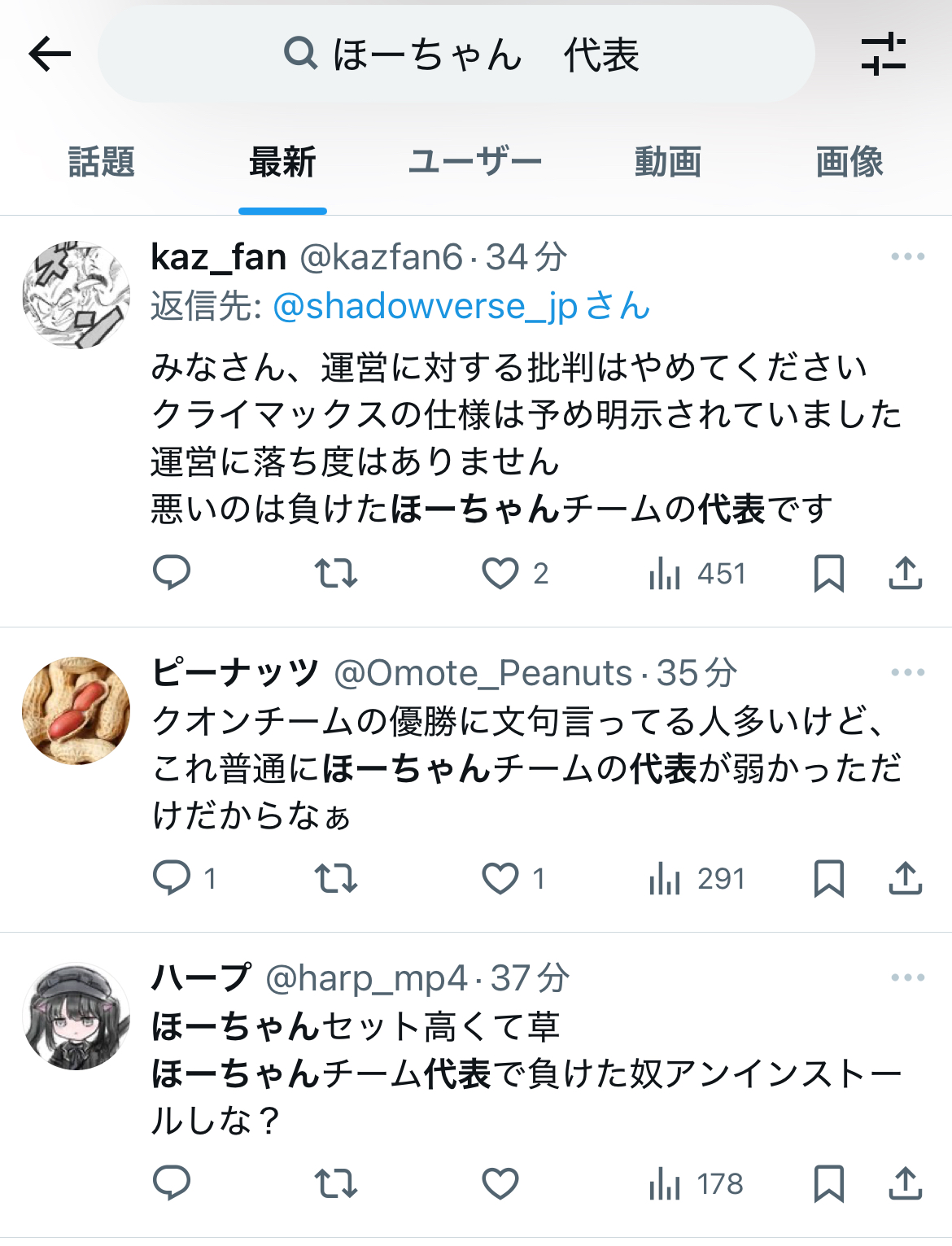Tap the search box with ほーちゃん 代表

click(456, 55)
